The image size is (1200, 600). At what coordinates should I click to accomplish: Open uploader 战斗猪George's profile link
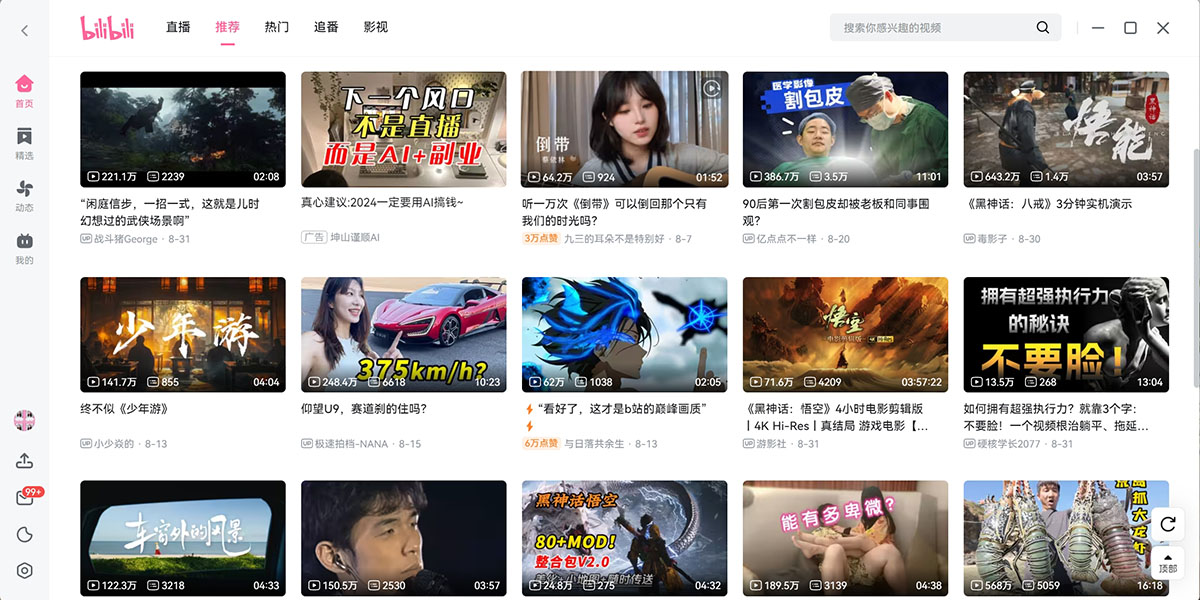tap(127, 239)
